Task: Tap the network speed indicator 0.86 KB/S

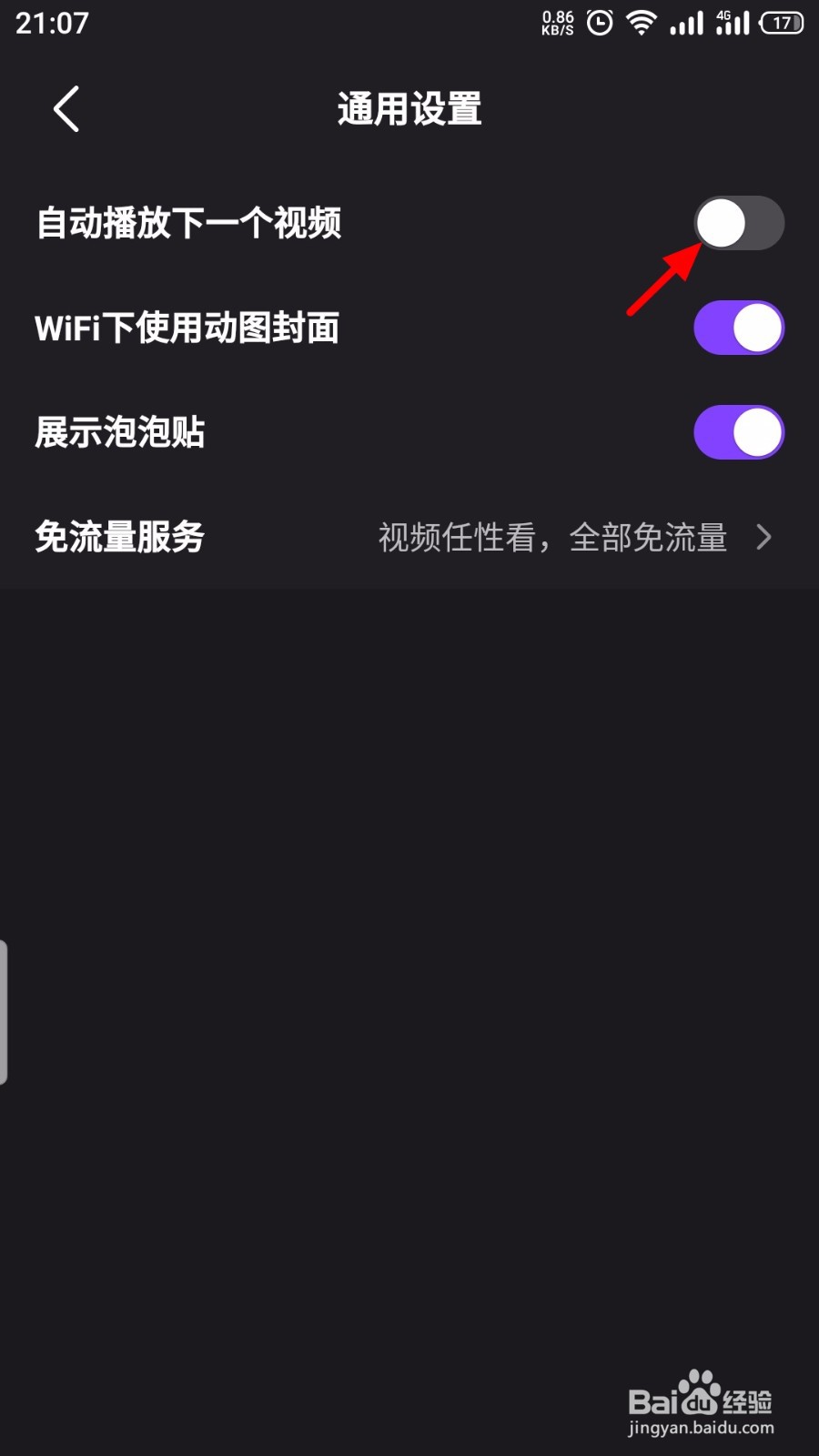Action: click(x=557, y=22)
